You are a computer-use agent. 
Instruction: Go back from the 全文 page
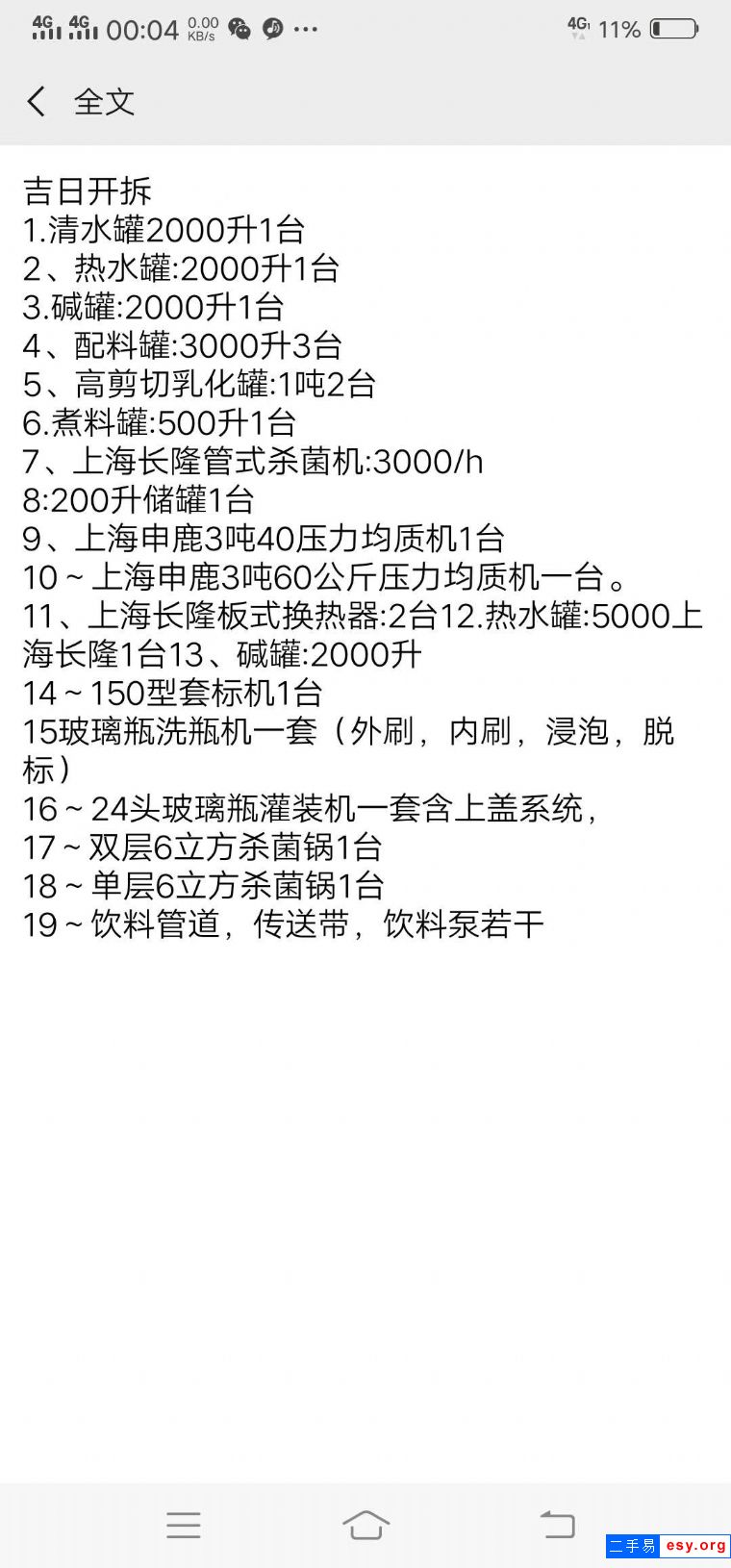pyautogui.click(x=37, y=101)
